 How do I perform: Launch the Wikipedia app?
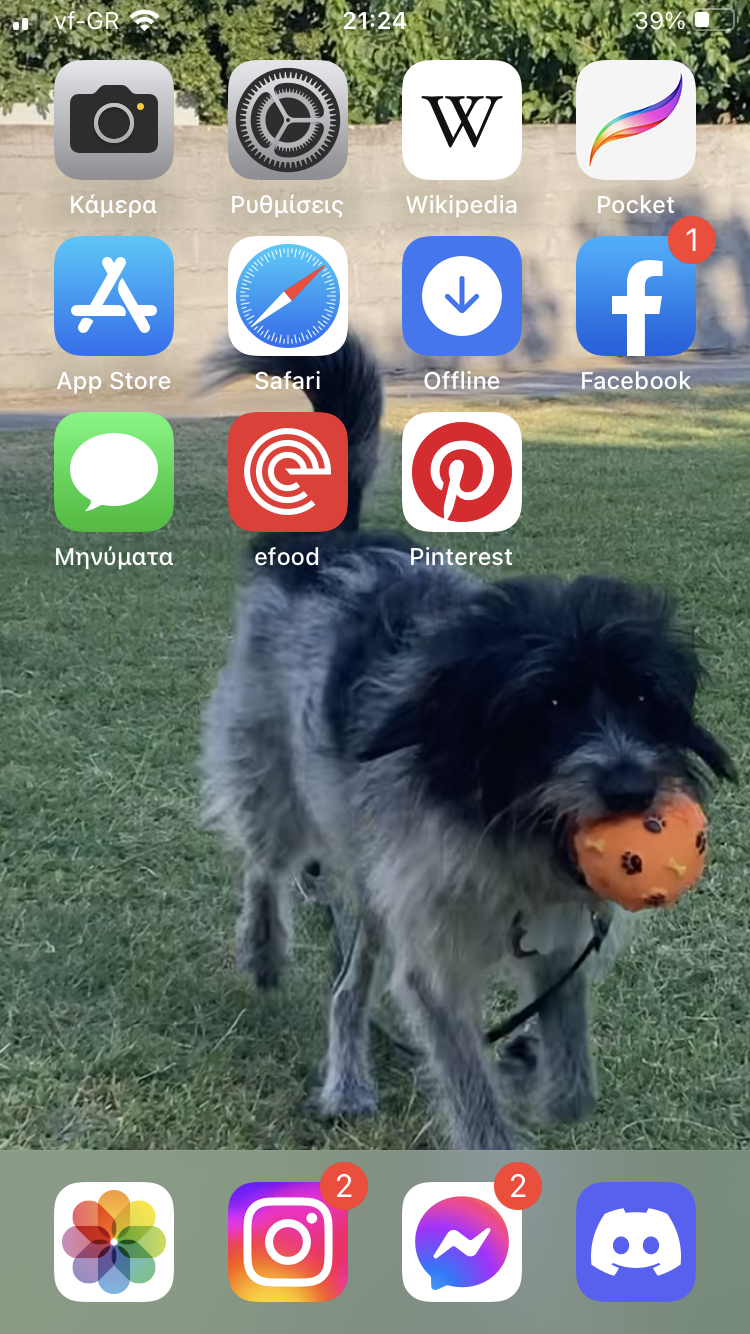462,120
